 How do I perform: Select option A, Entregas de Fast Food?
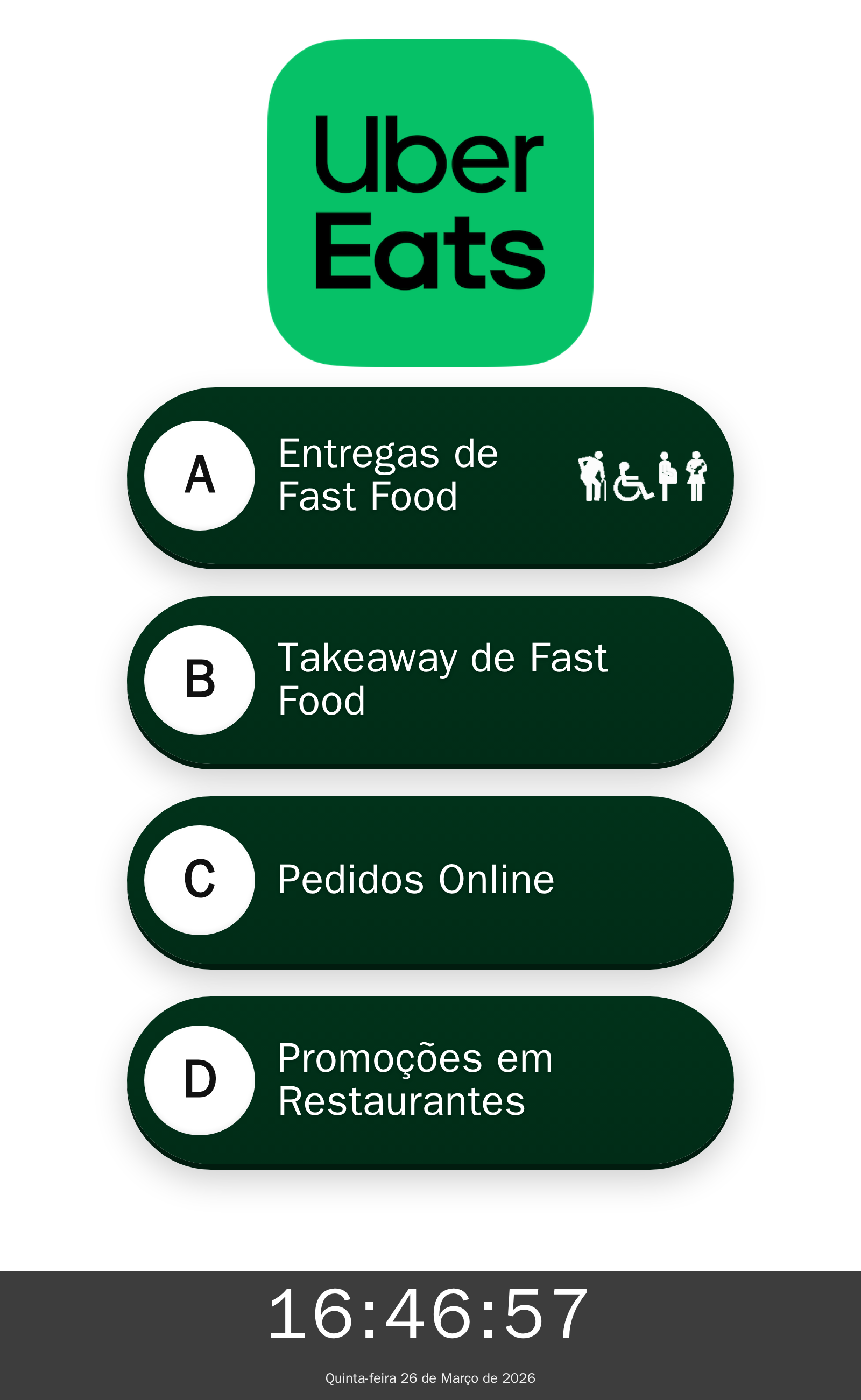430,477
